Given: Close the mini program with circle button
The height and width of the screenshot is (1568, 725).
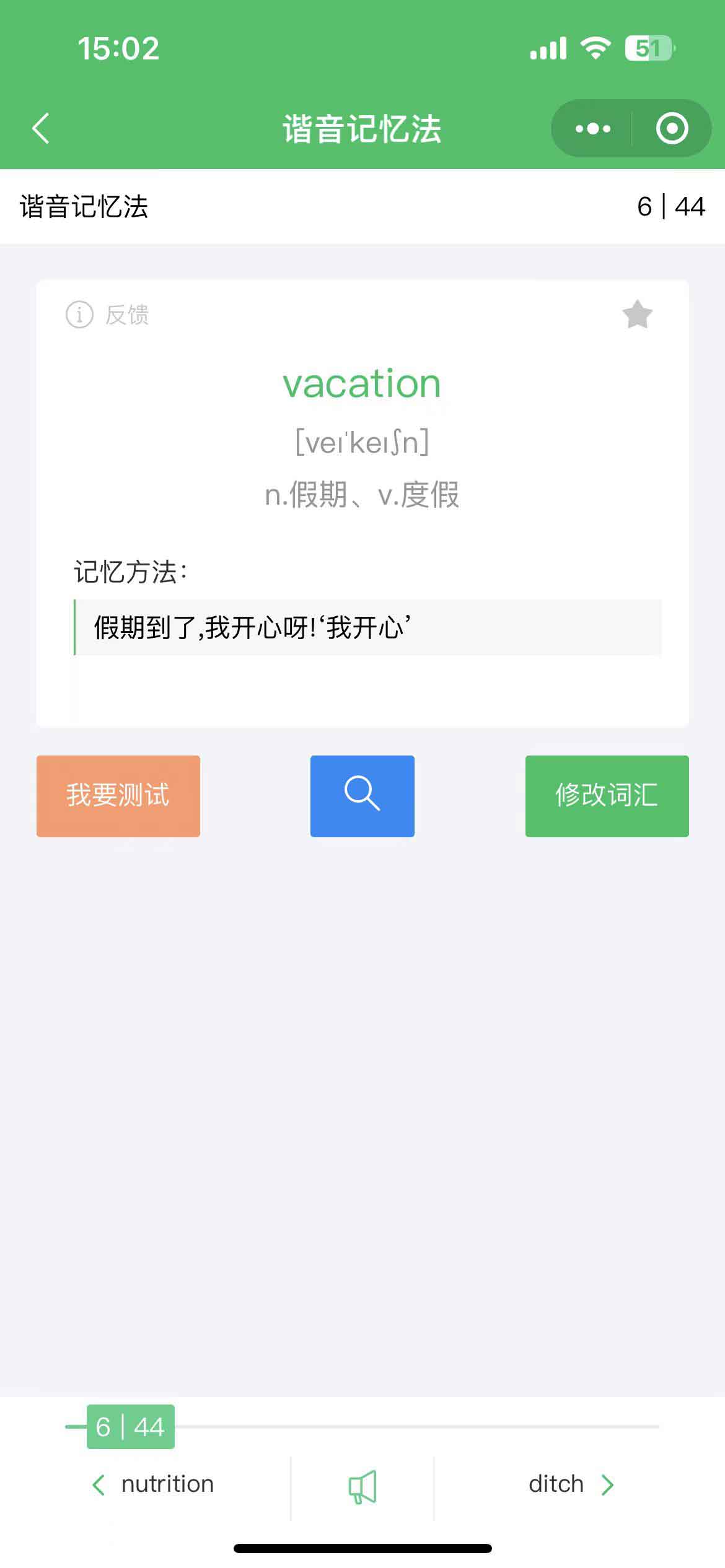Looking at the screenshot, I should click(x=672, y=129).
